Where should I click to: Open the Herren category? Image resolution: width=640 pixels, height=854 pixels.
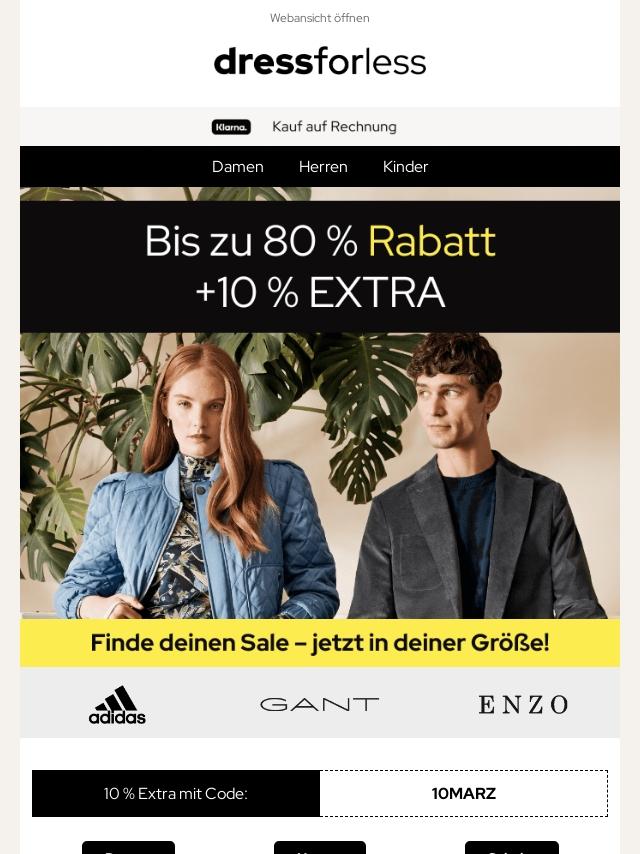point(323,167)
